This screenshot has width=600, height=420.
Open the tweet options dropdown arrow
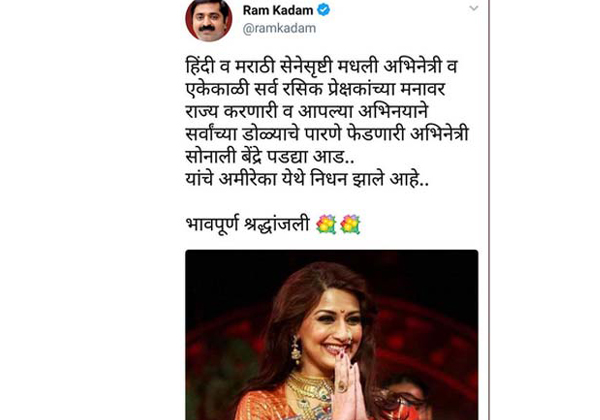[473, 7]
